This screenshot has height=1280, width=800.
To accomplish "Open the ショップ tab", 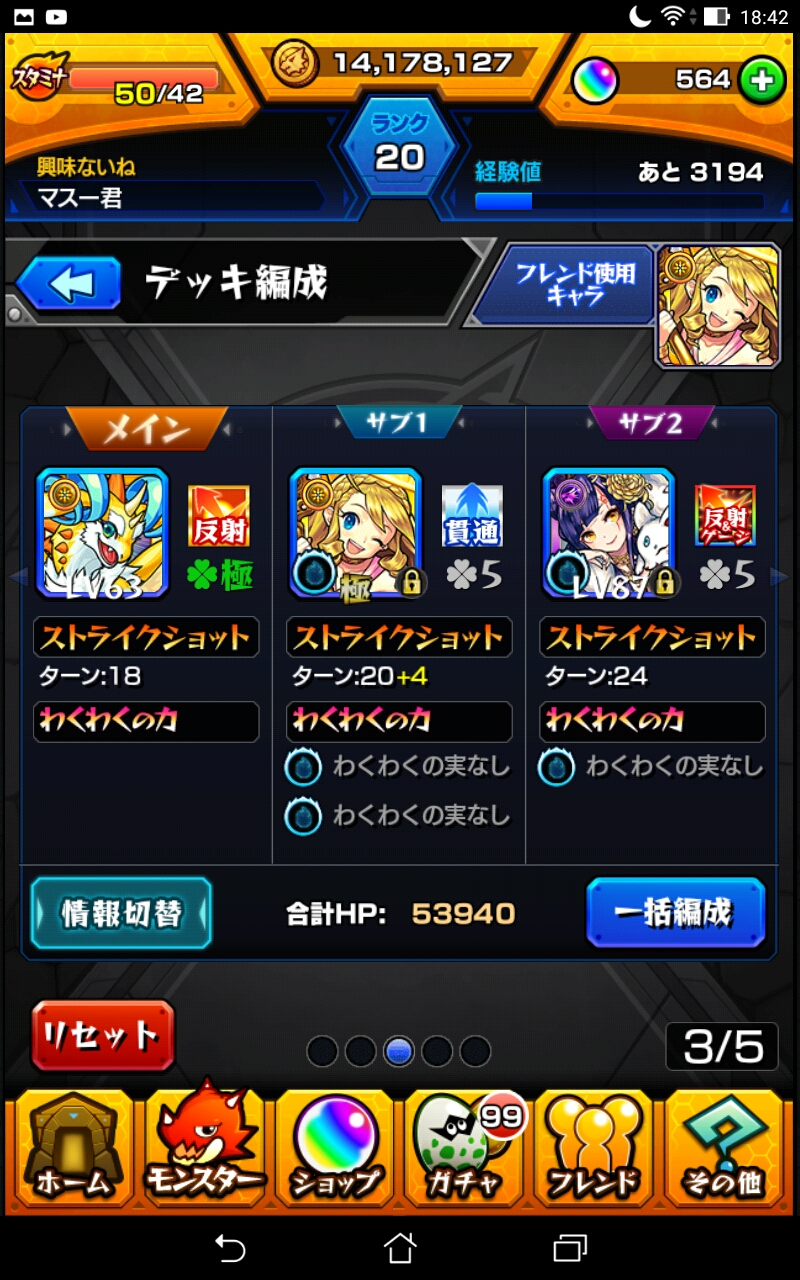I will (x=336, y=1148).
